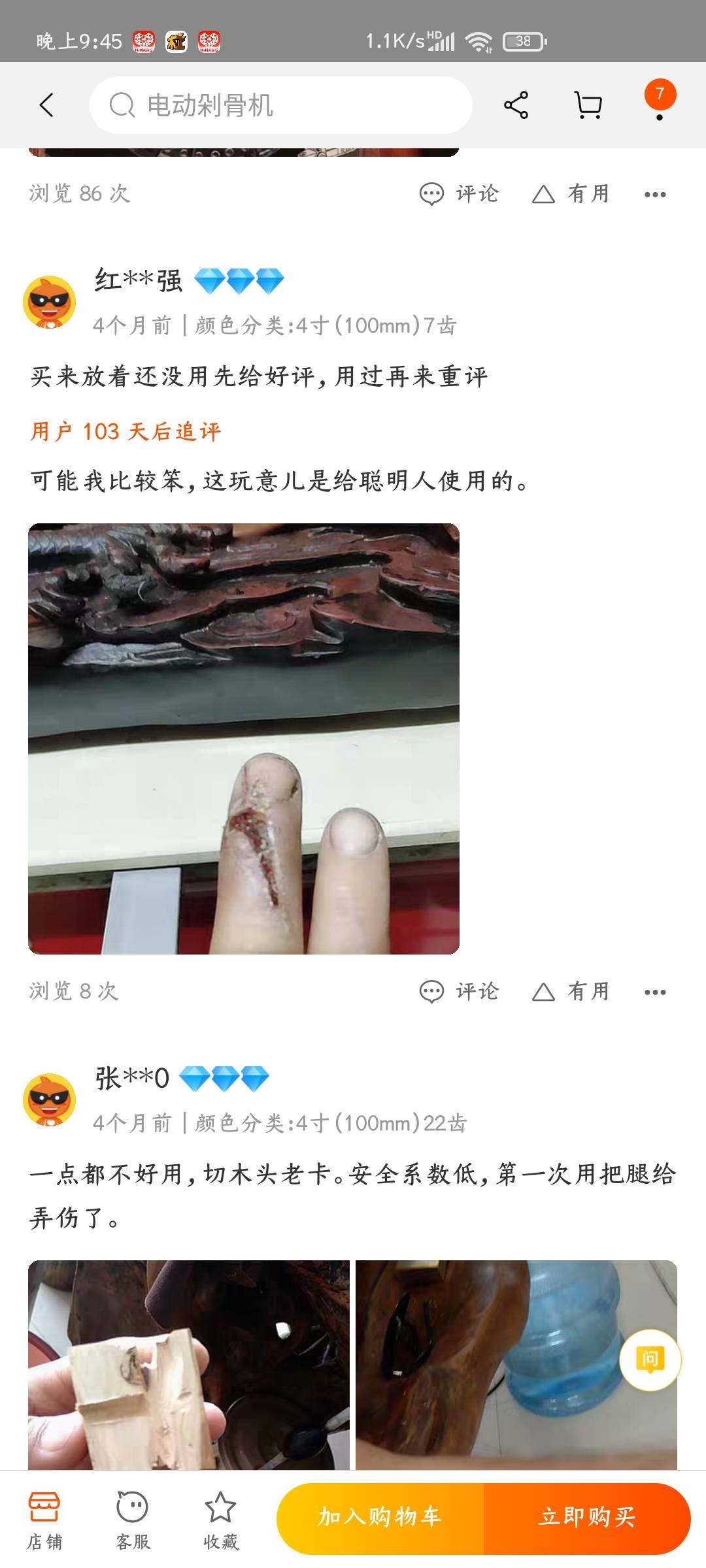Mark the 浏览 86 次 review as 有用
706x1568 pixels.
click(571, 194)
